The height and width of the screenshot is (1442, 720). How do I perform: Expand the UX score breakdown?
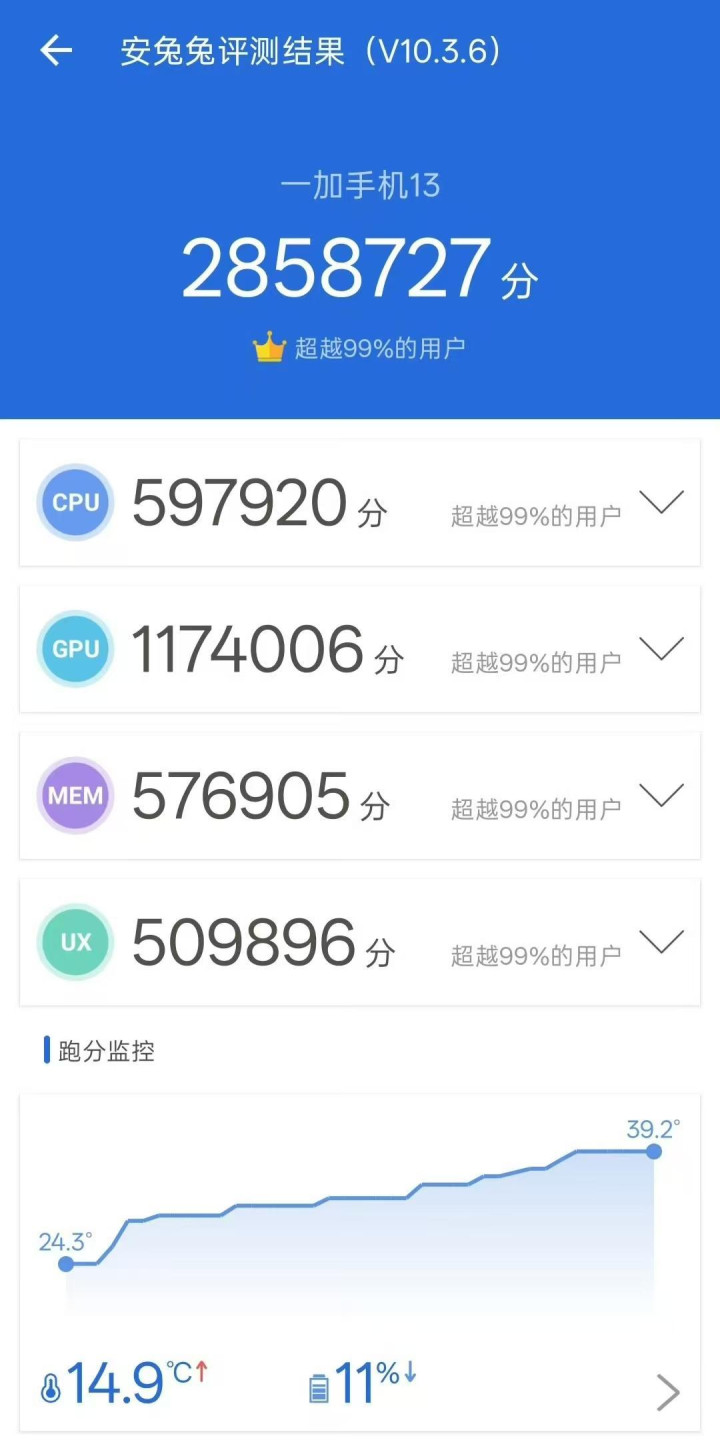pyautogui.click(x=661, y=942)
